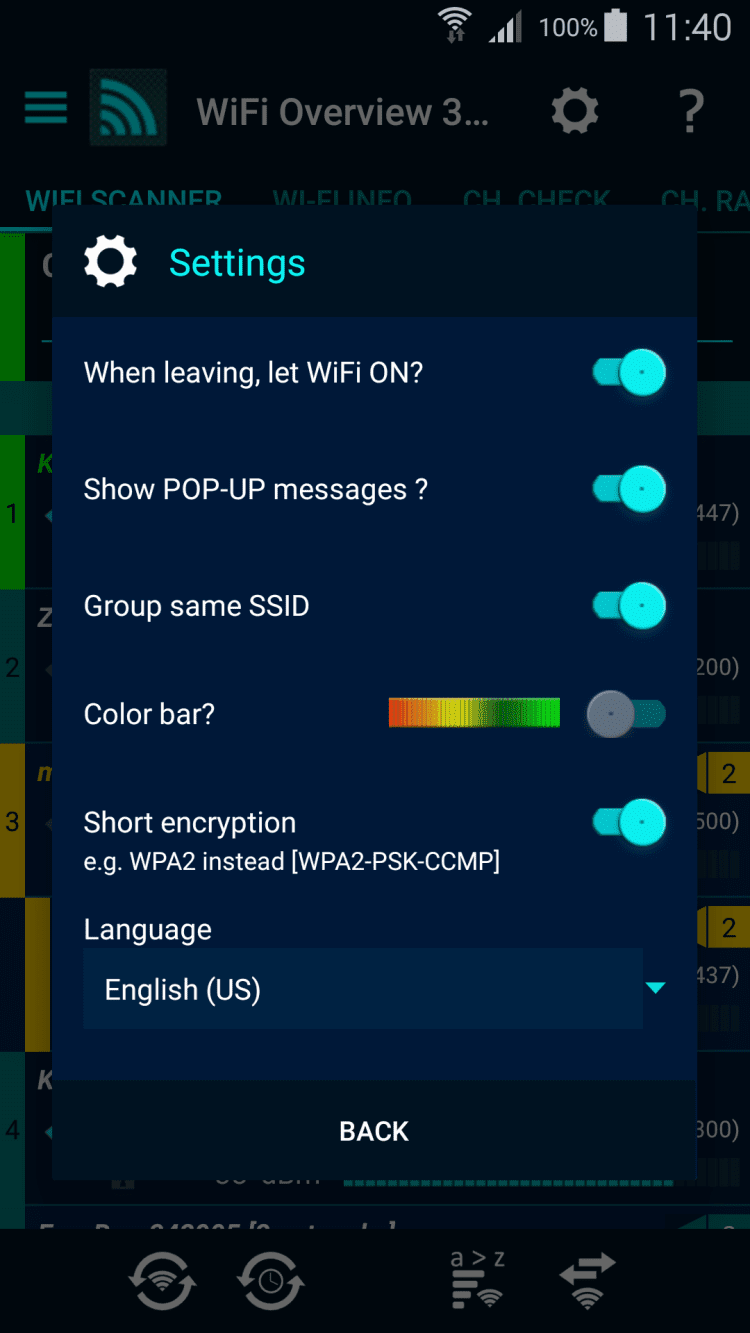This screenshot has width=750, height=1333.
Task: Open the Language dropdown showing English (US)
Action: 374,989
